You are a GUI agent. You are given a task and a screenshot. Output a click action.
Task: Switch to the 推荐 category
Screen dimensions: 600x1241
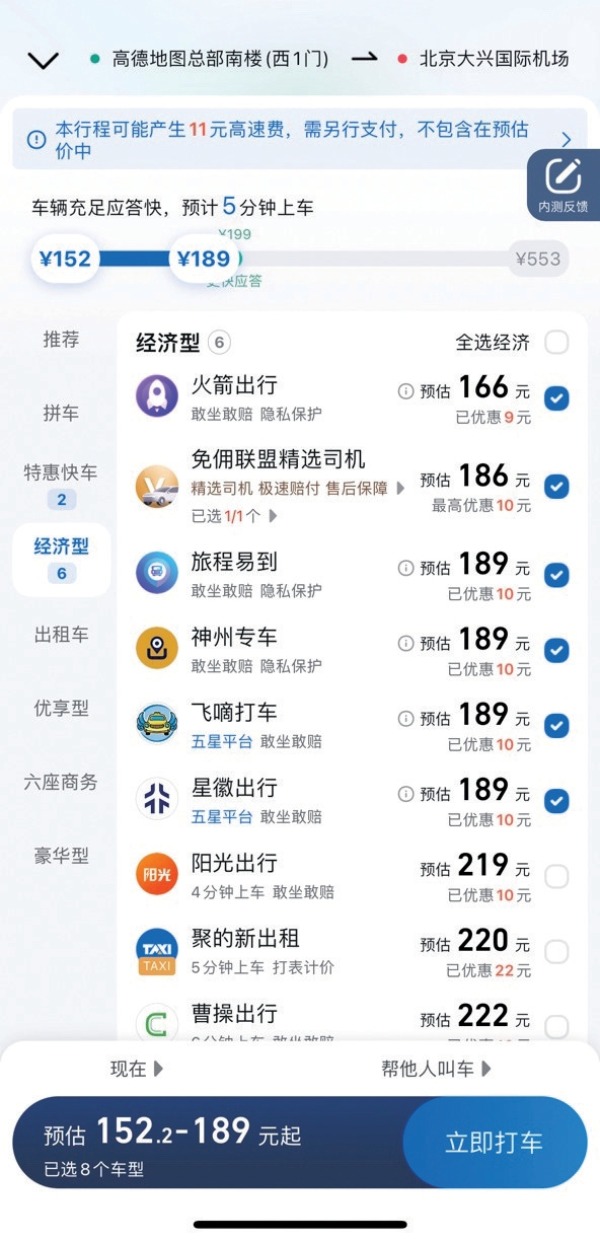(61, 339)
